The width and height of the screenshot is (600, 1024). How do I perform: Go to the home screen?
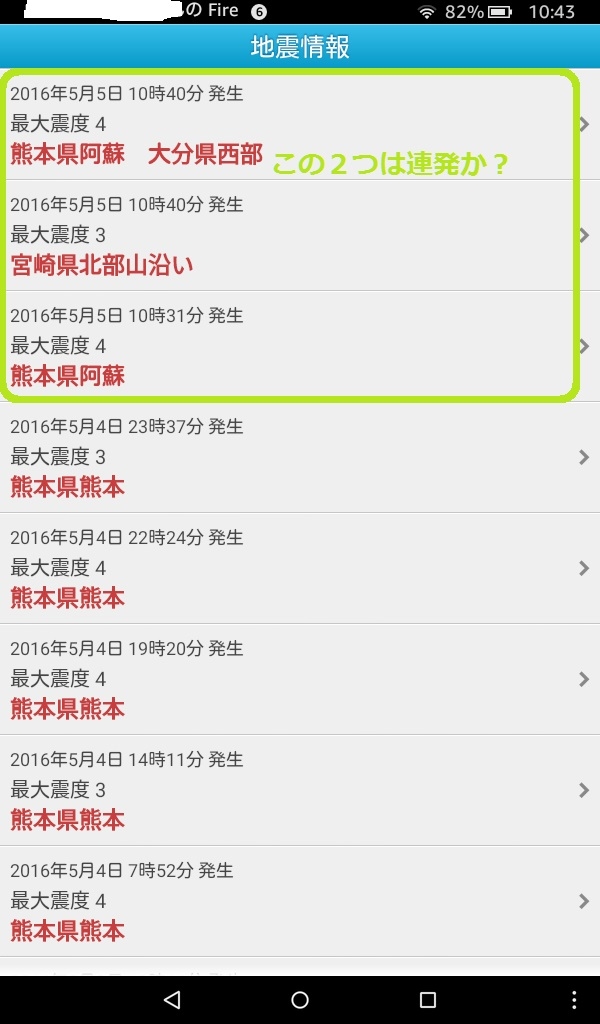pyautogui.click(x=300, y=1000)
